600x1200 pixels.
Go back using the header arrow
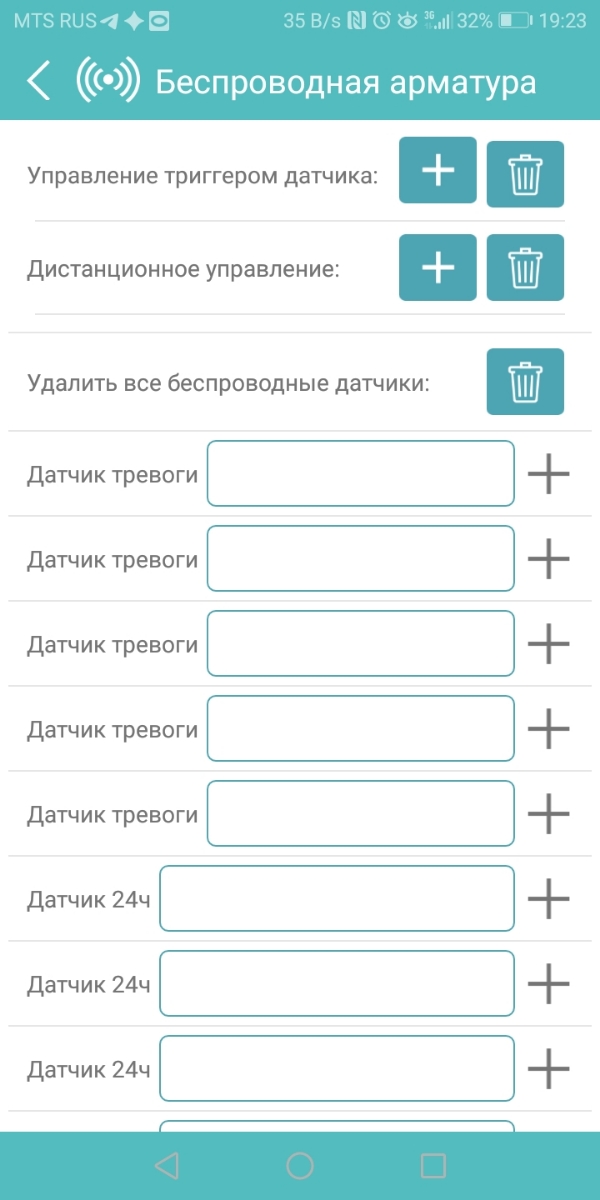38,81
